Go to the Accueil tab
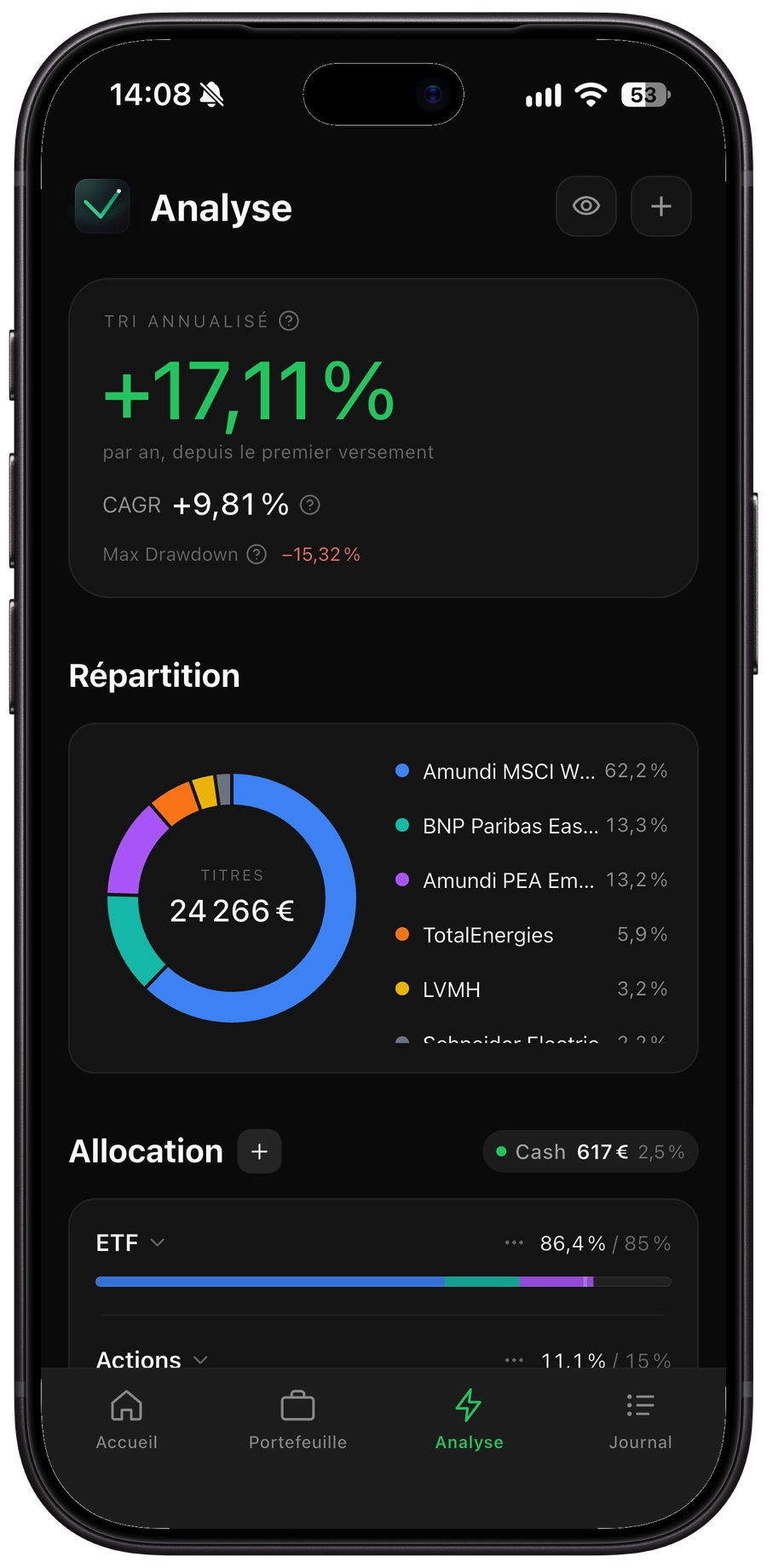This screenshot has height=1568, width=767. click(x=127, y=1421)
